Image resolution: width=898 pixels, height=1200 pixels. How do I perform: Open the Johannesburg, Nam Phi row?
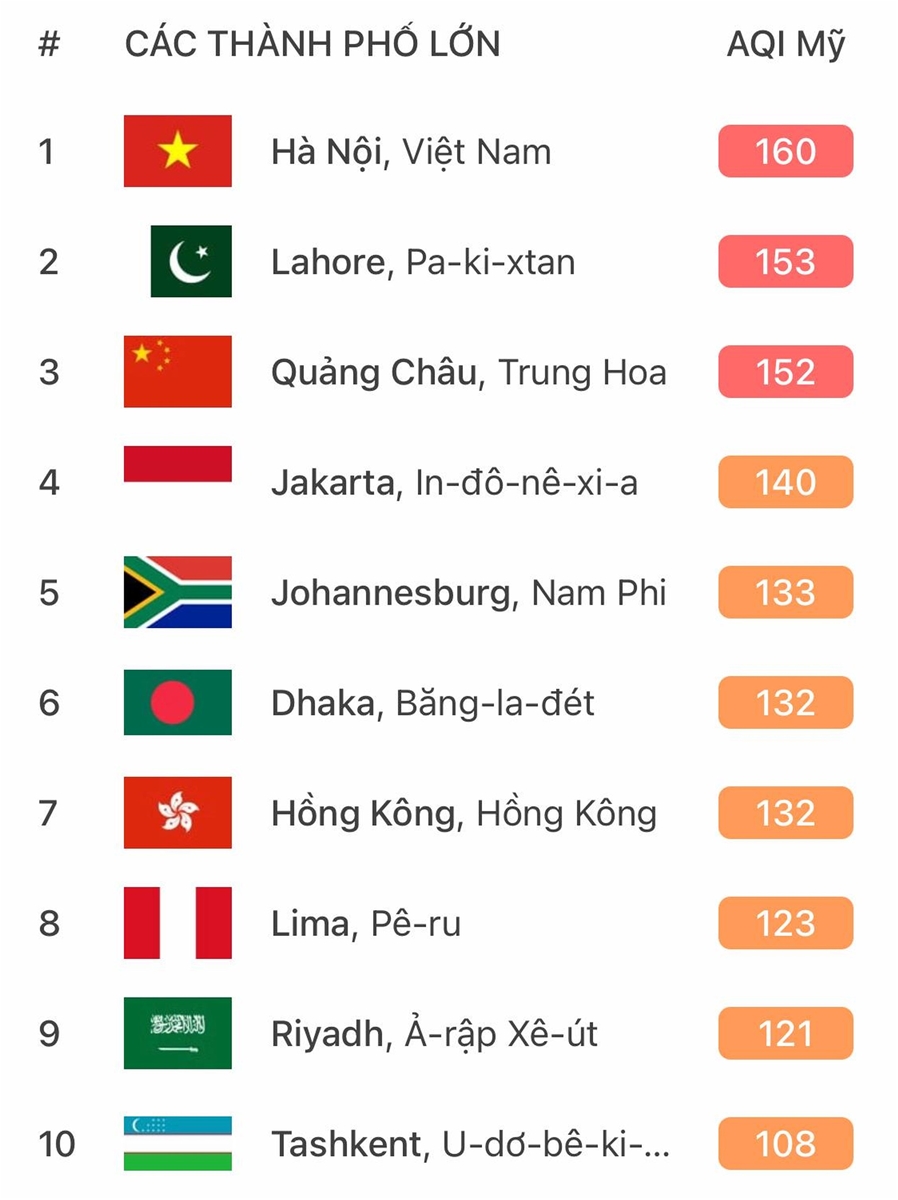coord(468,593)
